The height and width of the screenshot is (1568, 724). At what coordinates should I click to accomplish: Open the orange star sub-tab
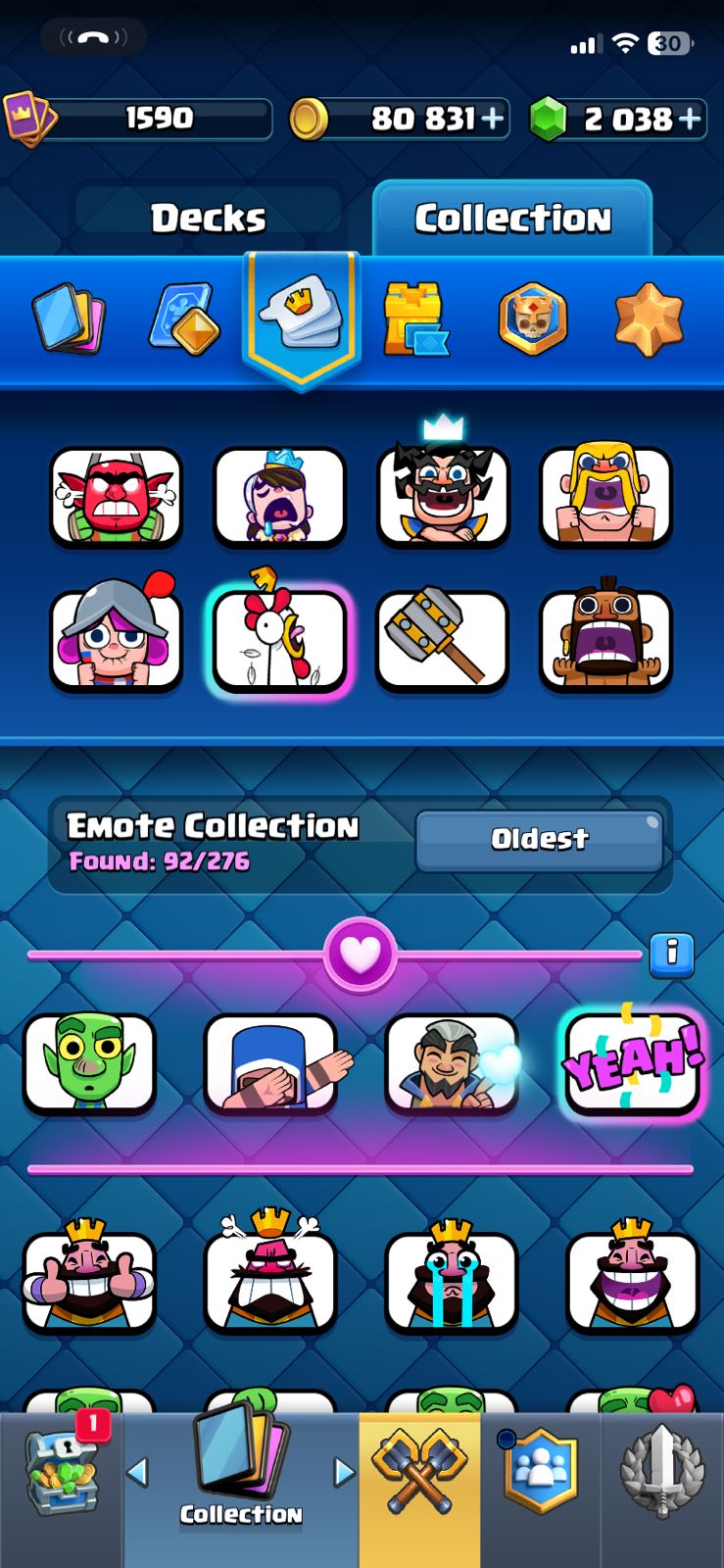pos(649,319)
